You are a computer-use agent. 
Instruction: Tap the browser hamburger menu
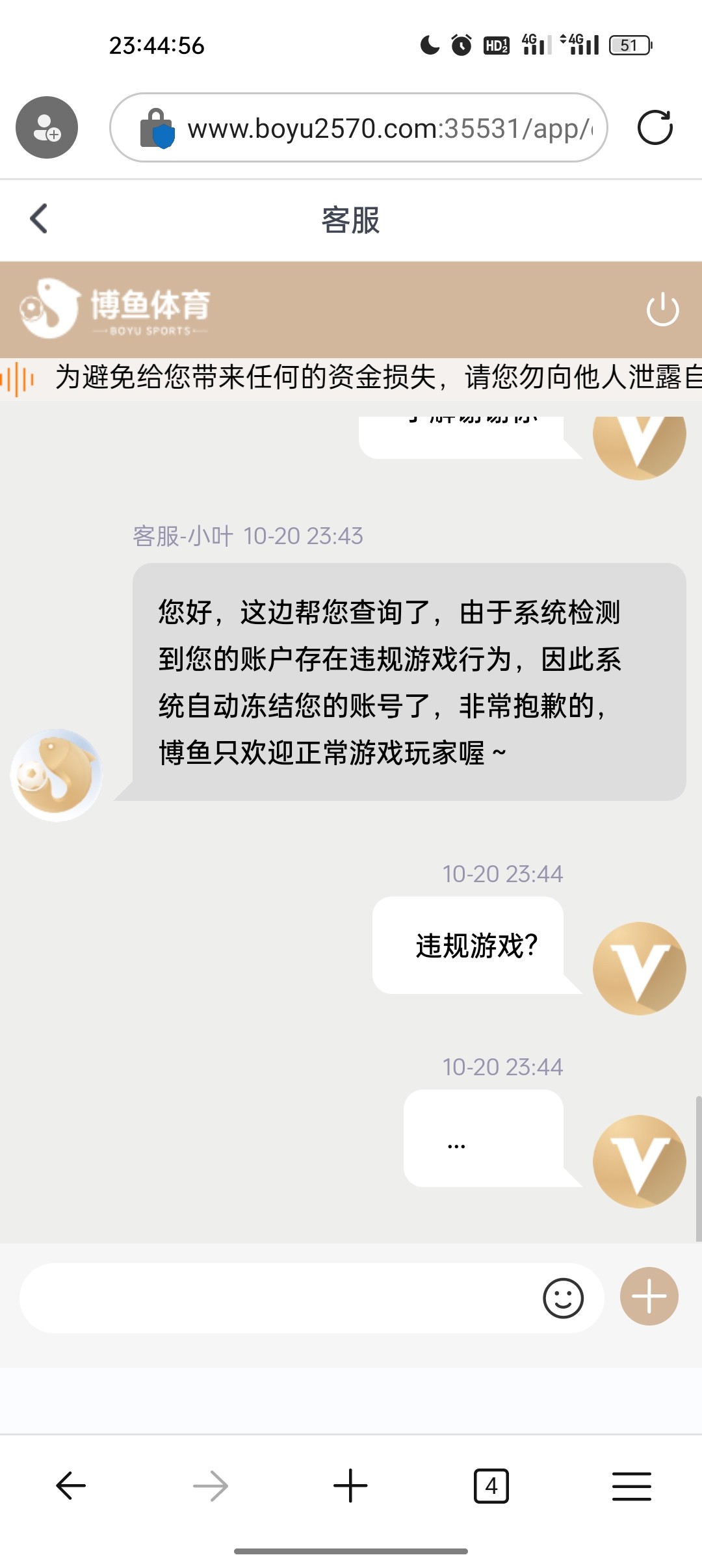pyautogui.click(x=631, y=1485)
